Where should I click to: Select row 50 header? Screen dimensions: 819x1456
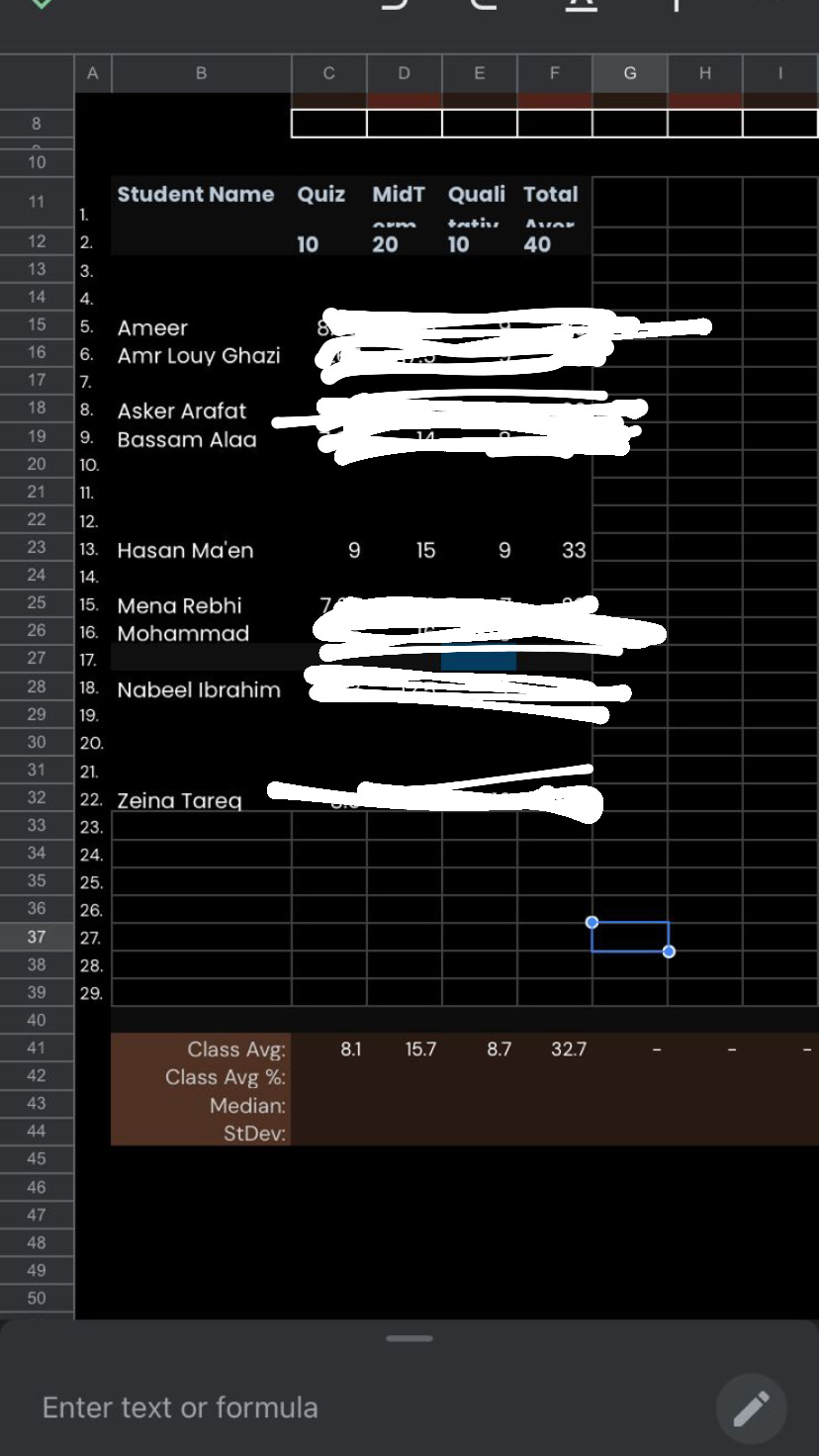pos(37,1298)
